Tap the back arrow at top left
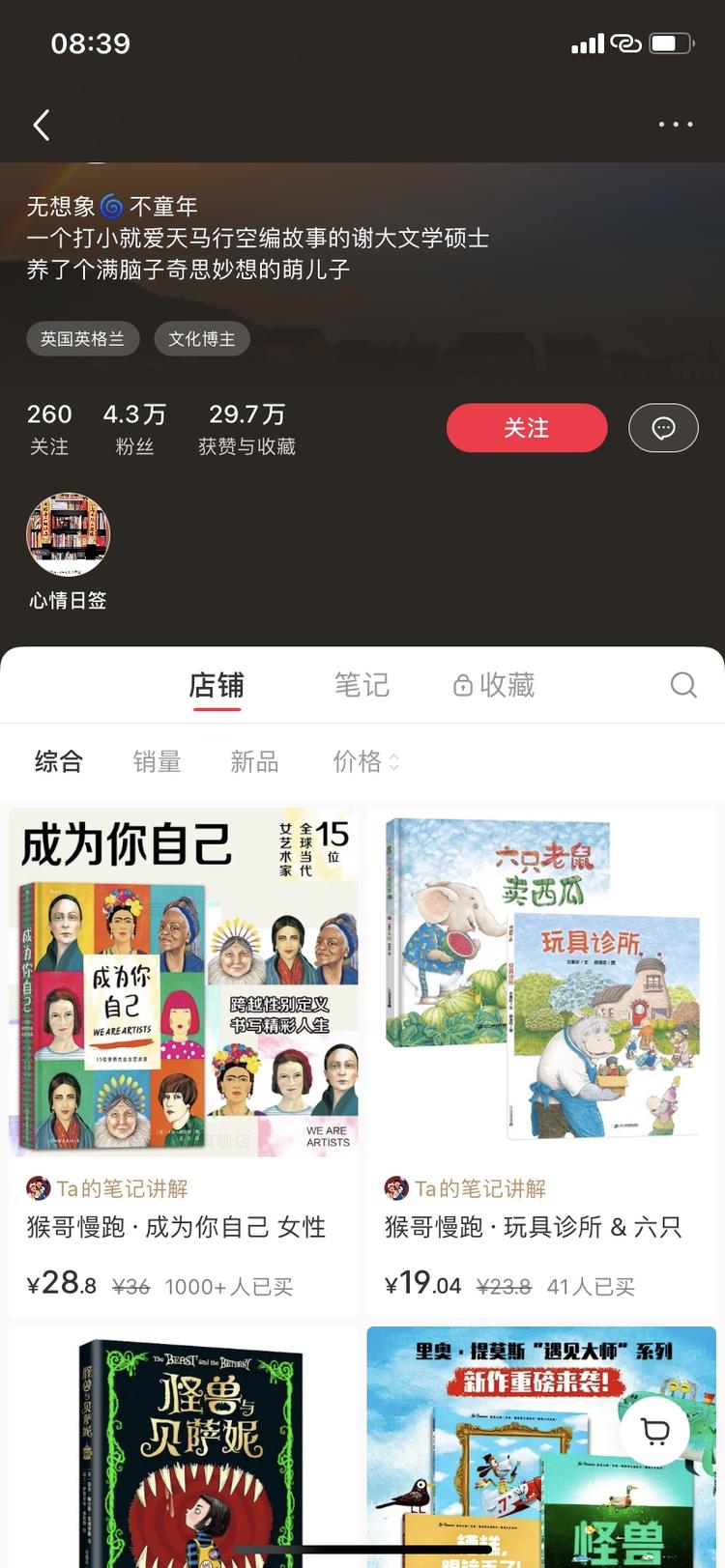725x1568 pixels. (x=41, y=125)
